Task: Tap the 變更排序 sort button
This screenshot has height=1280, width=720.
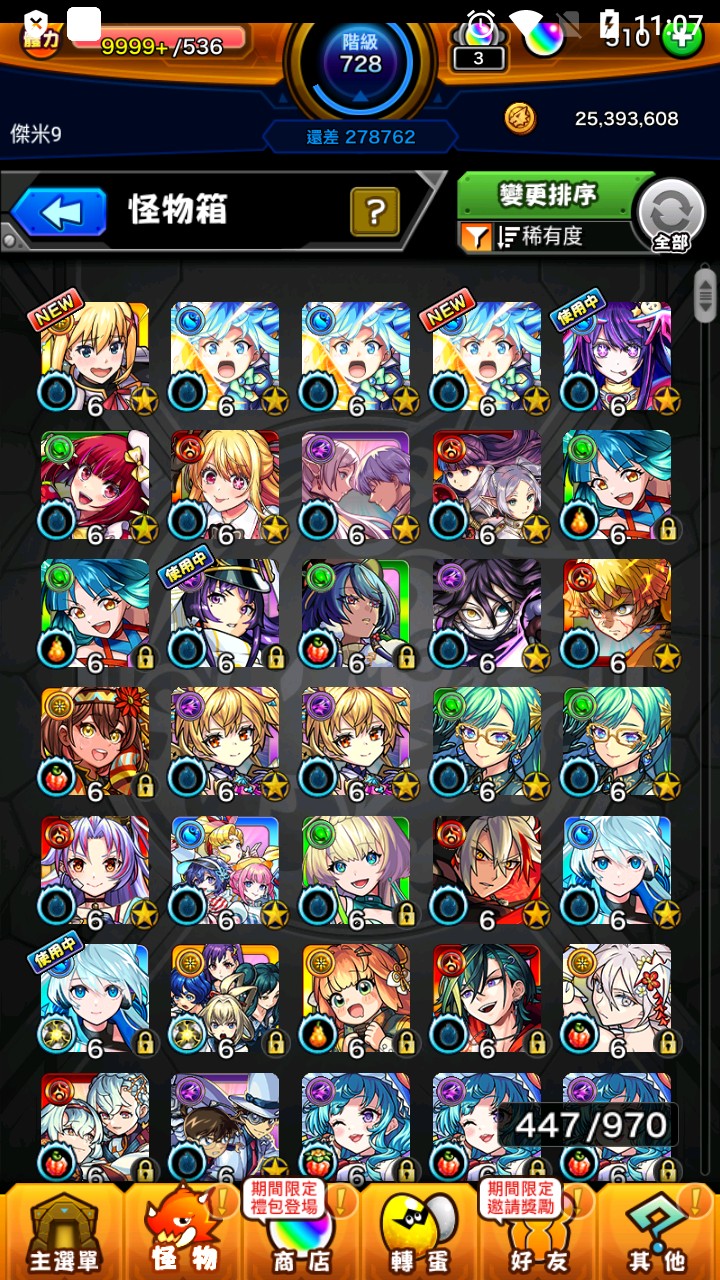Action: 547,195
